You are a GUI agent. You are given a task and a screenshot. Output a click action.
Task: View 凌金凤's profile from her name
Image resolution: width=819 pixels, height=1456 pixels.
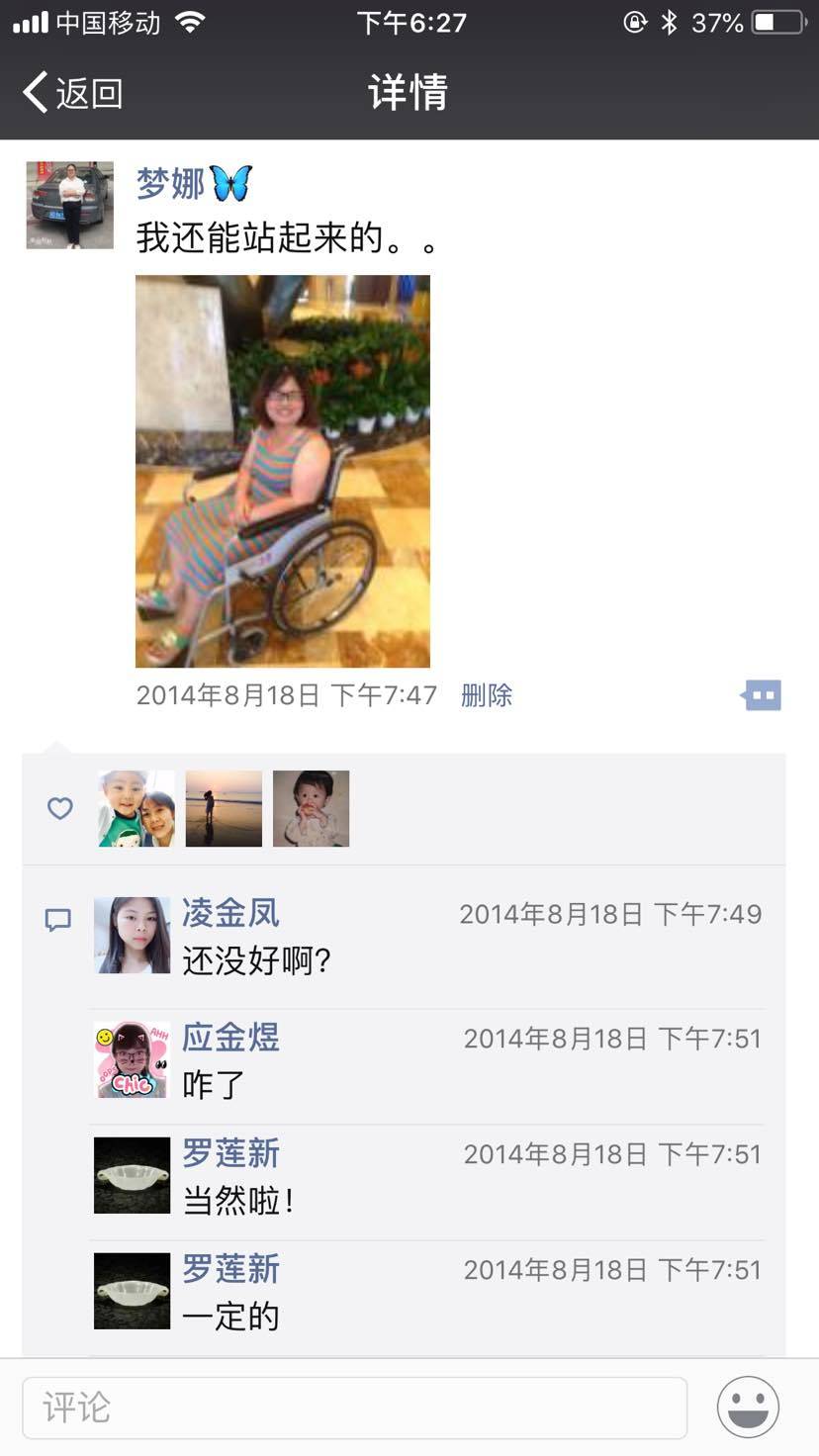[x=231, y=913]
